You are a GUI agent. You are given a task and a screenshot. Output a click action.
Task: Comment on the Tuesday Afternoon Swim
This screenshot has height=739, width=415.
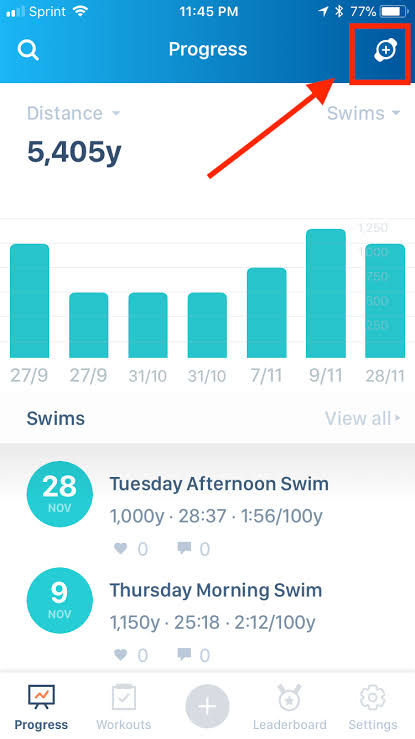pyautogui.click(x=193, y=549)
